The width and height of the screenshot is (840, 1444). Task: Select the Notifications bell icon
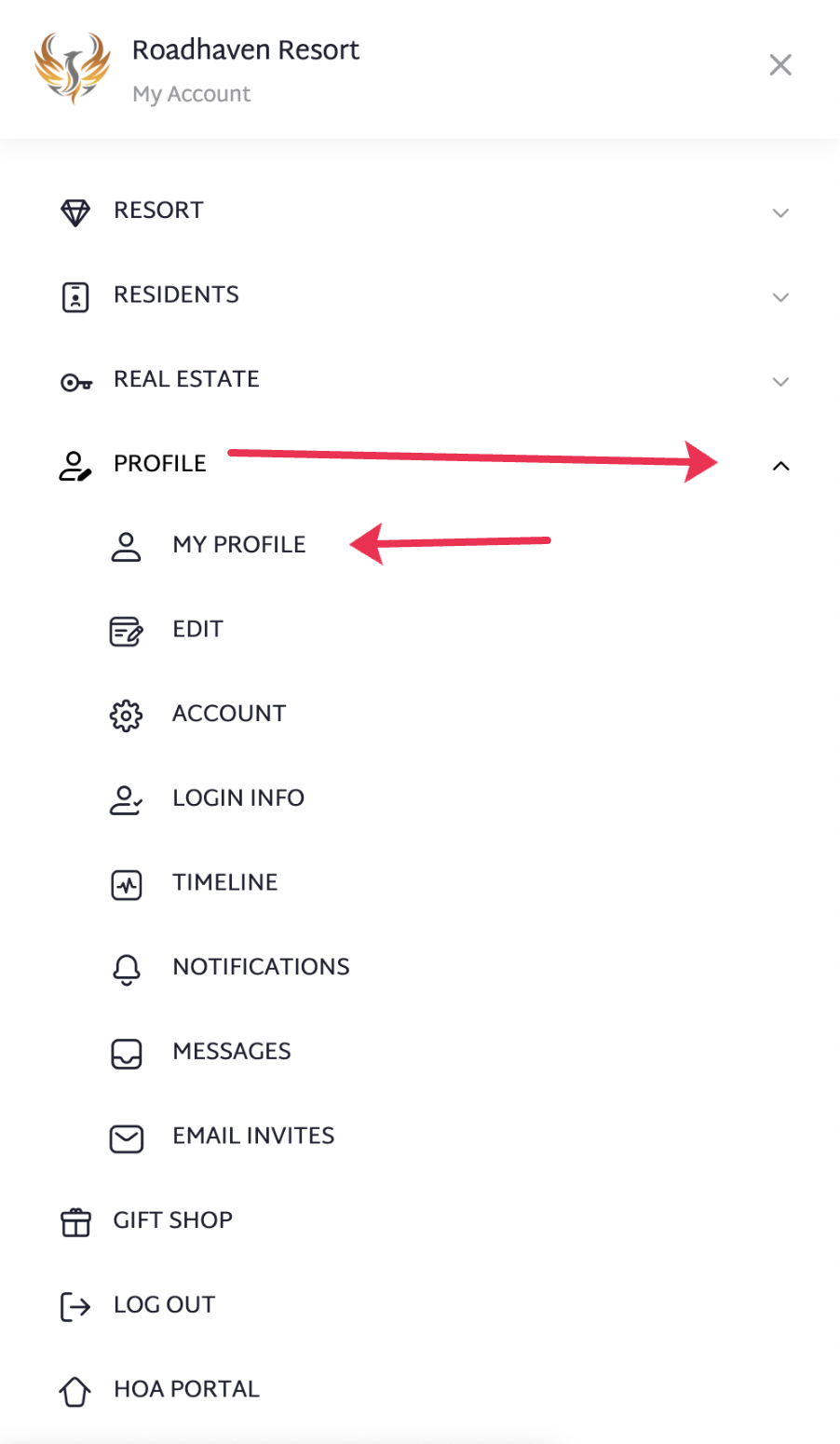(126, 967)
